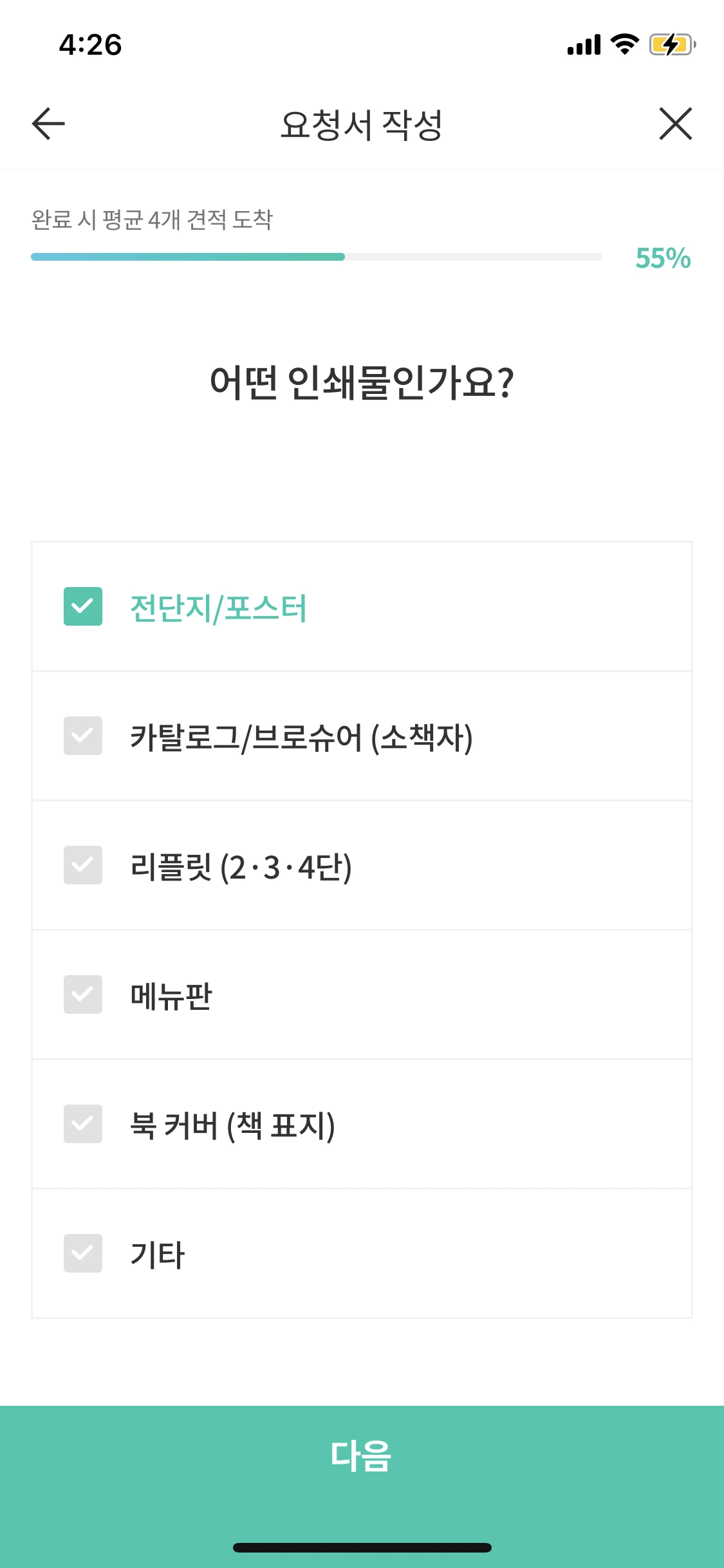Tap the home indicator bar at the bottom
The image size is (724, 1568).
[362, 1547]
